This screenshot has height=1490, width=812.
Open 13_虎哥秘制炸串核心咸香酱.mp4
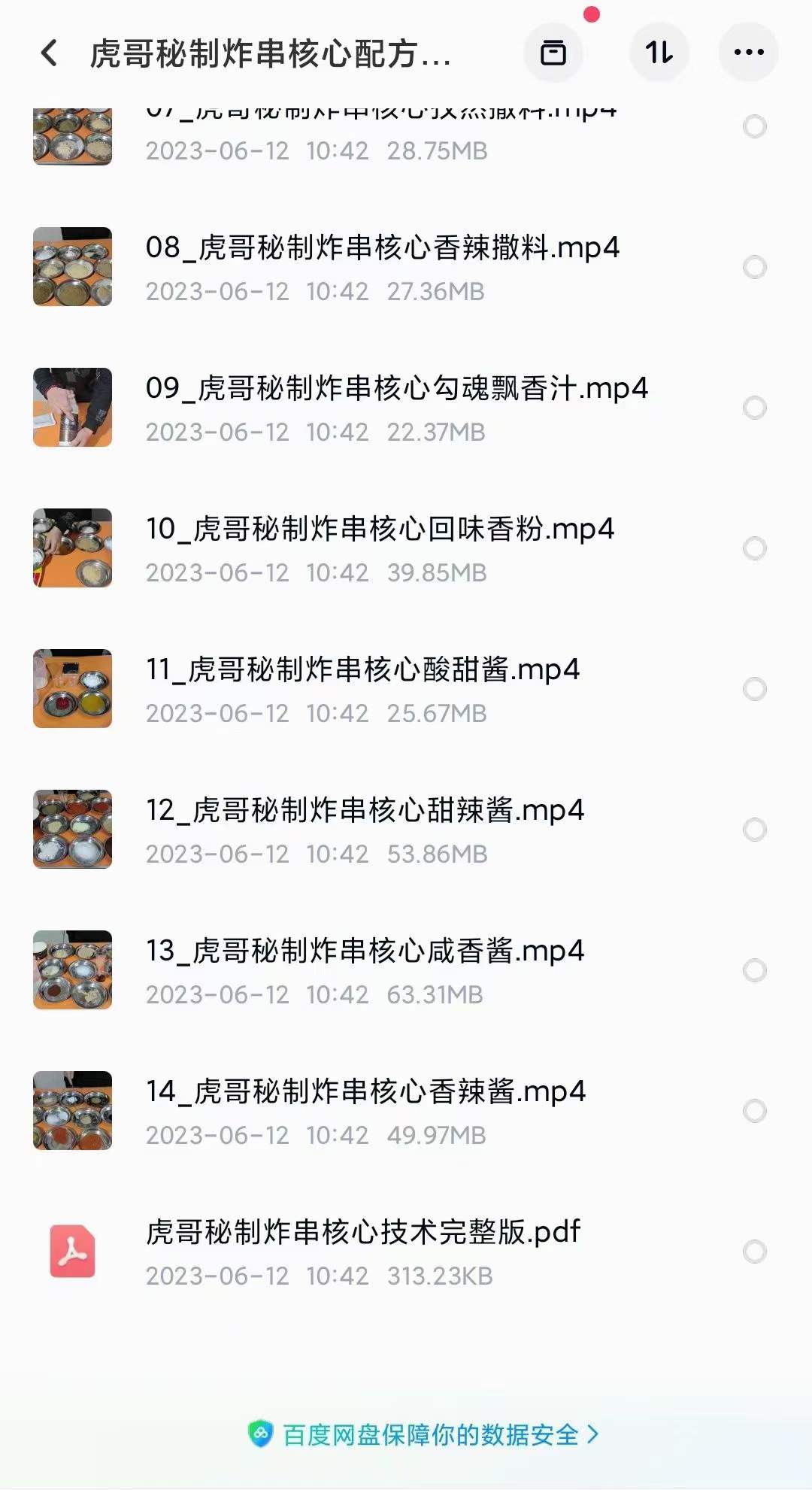click(365, 950)
